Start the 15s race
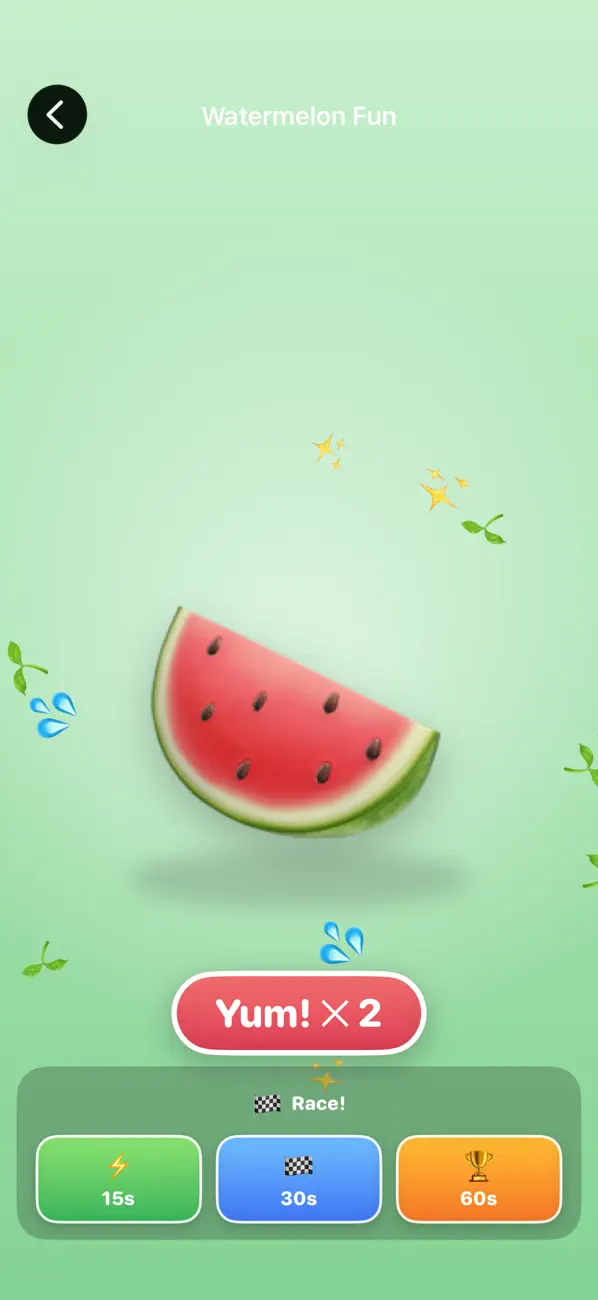 tap(119, 1179)
